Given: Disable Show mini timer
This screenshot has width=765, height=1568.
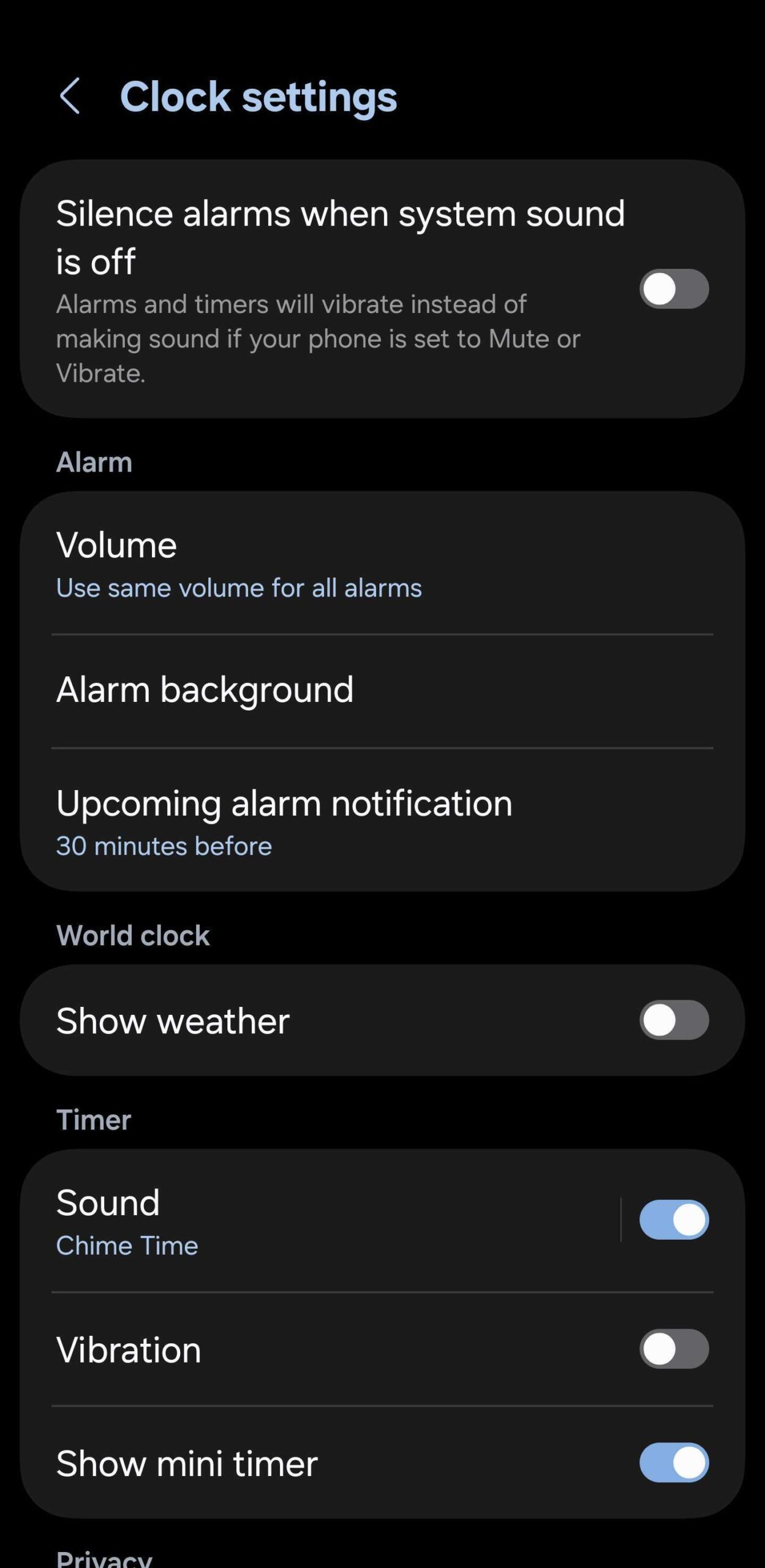Looking at the screenshot, I should click(674, 1462).
